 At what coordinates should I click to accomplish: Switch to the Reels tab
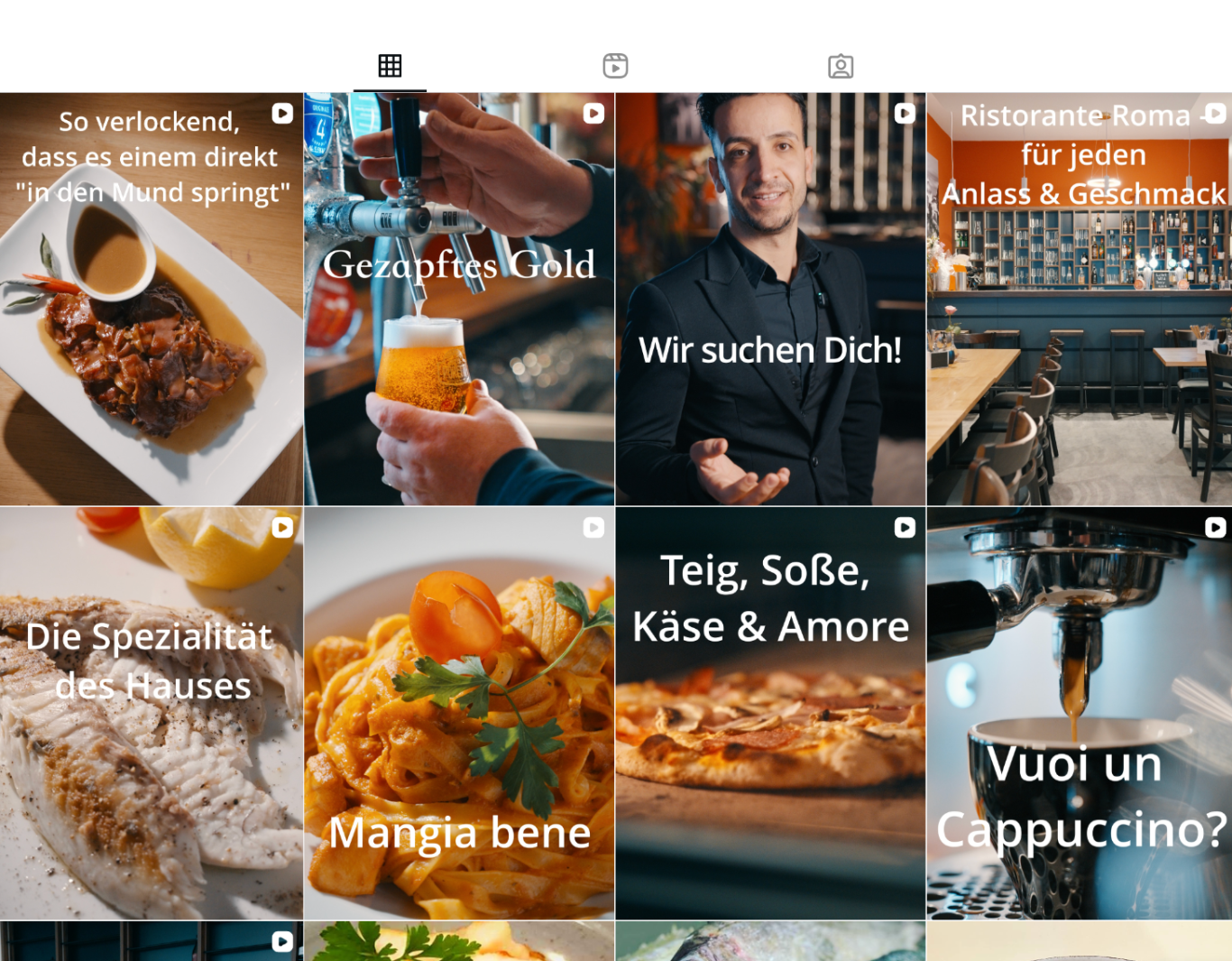(x=615, y=66)
